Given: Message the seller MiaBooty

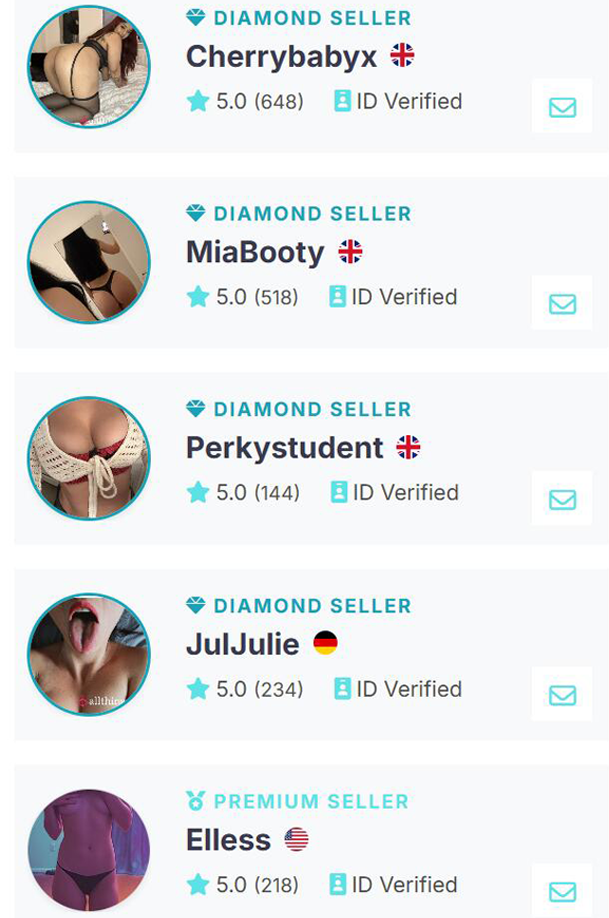Looking at the screenshot, I should click(562, 303).
